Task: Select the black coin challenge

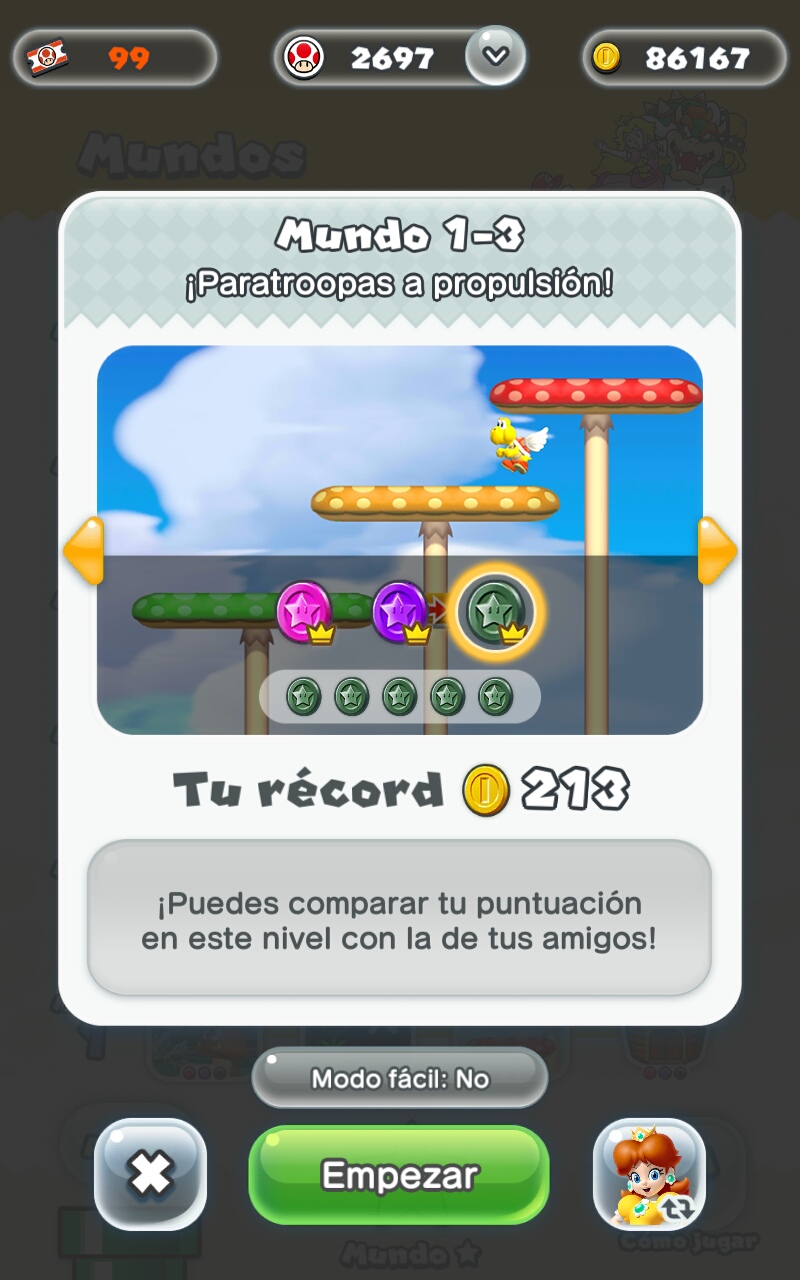Action: 493,610
